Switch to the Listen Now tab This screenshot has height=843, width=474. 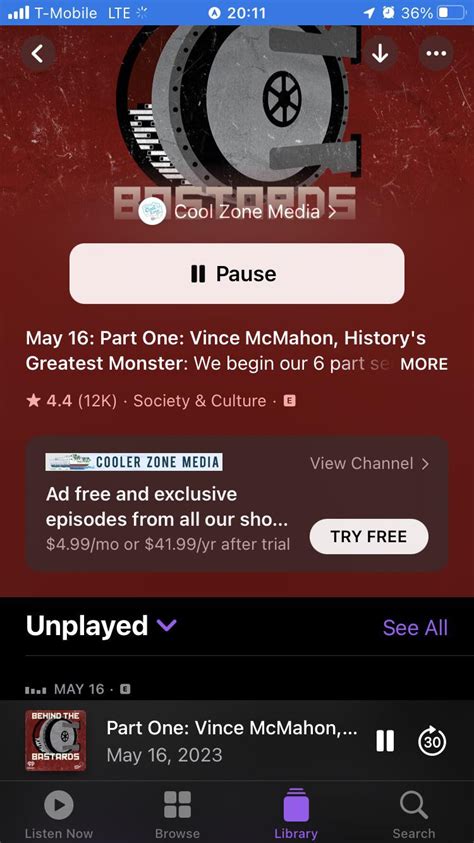(59, 814)
